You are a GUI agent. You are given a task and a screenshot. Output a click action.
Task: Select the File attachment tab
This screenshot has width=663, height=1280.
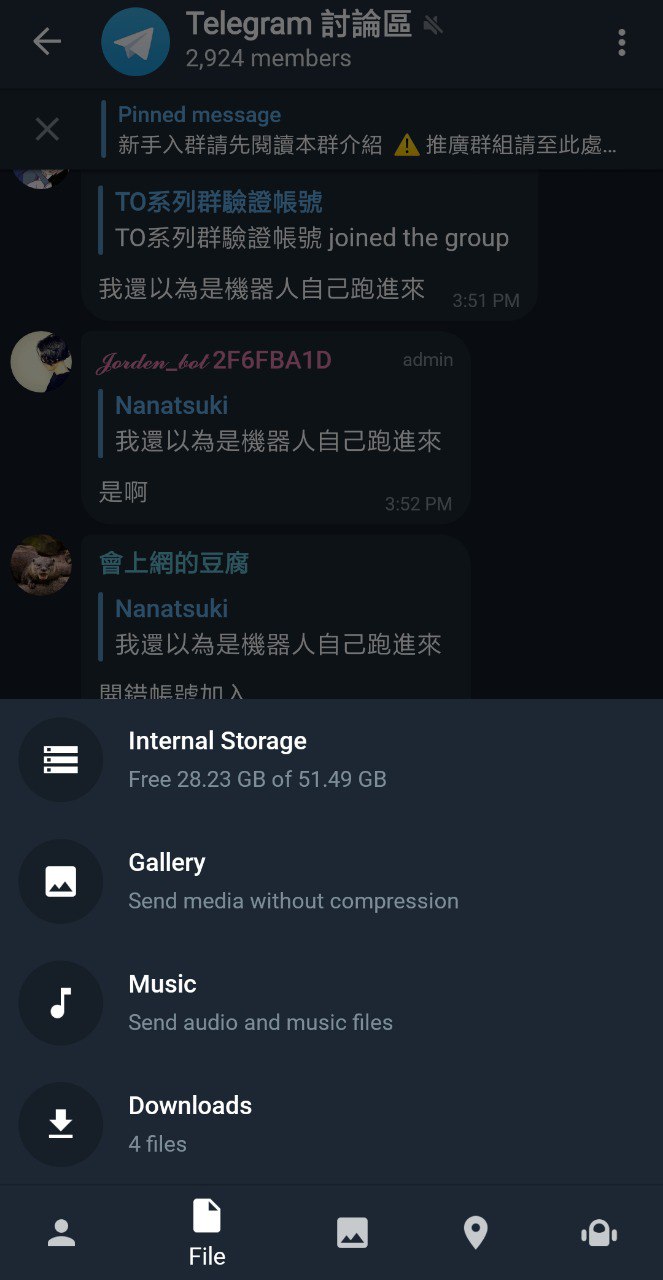[207, 1233]
